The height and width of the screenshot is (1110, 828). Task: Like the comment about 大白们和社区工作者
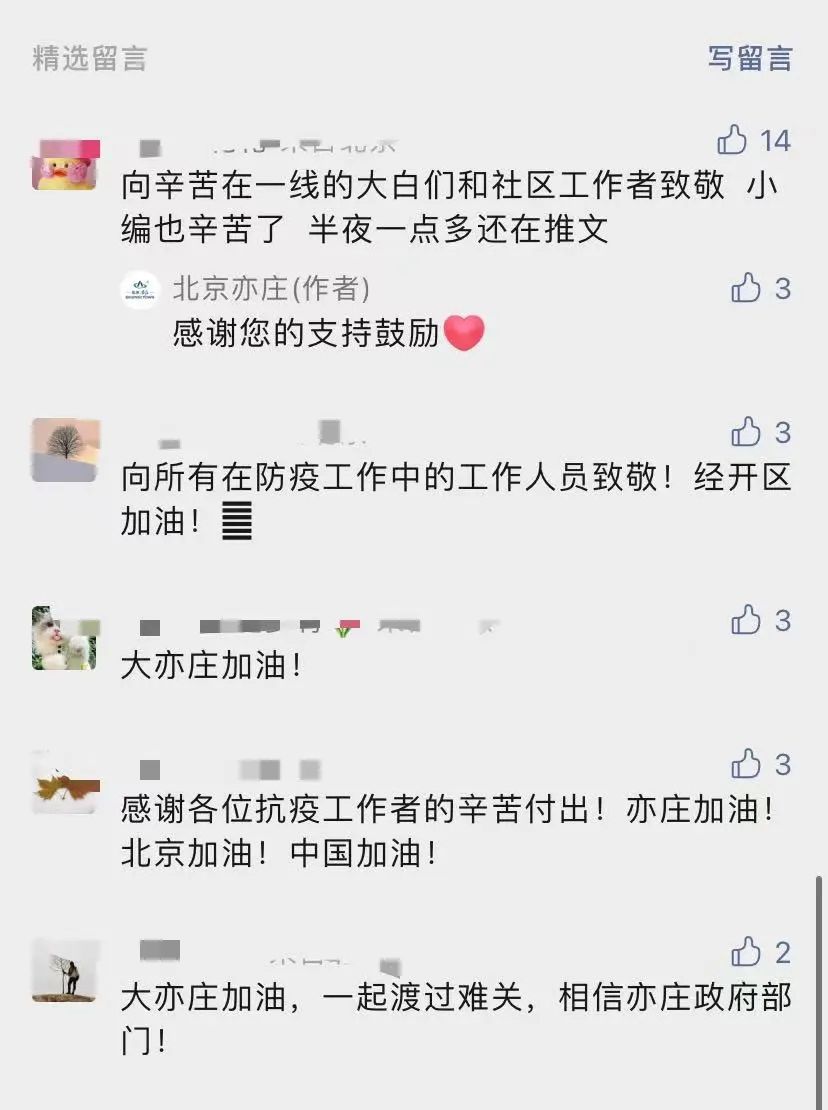click(x=733, y=141)
